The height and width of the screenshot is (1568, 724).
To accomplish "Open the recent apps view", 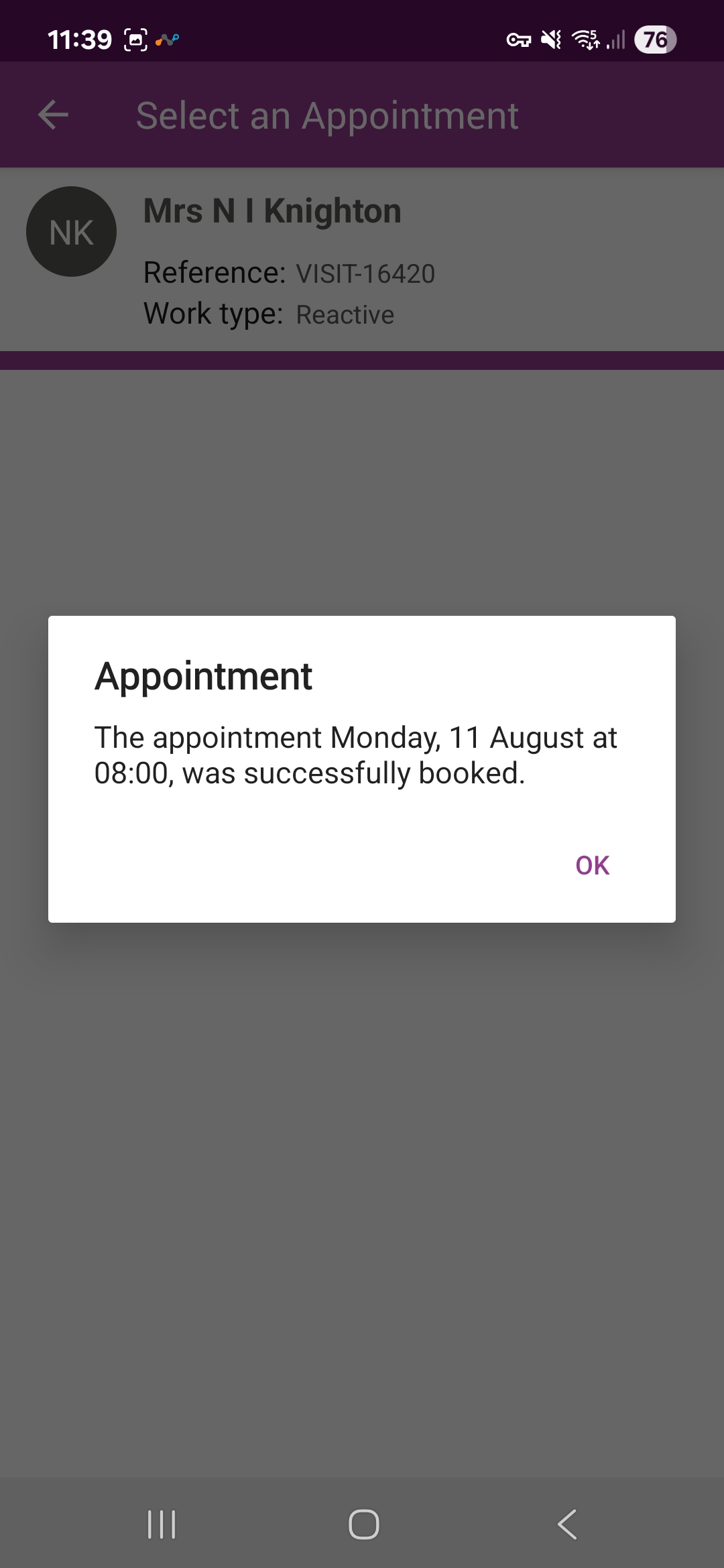I will (161, 1524).
